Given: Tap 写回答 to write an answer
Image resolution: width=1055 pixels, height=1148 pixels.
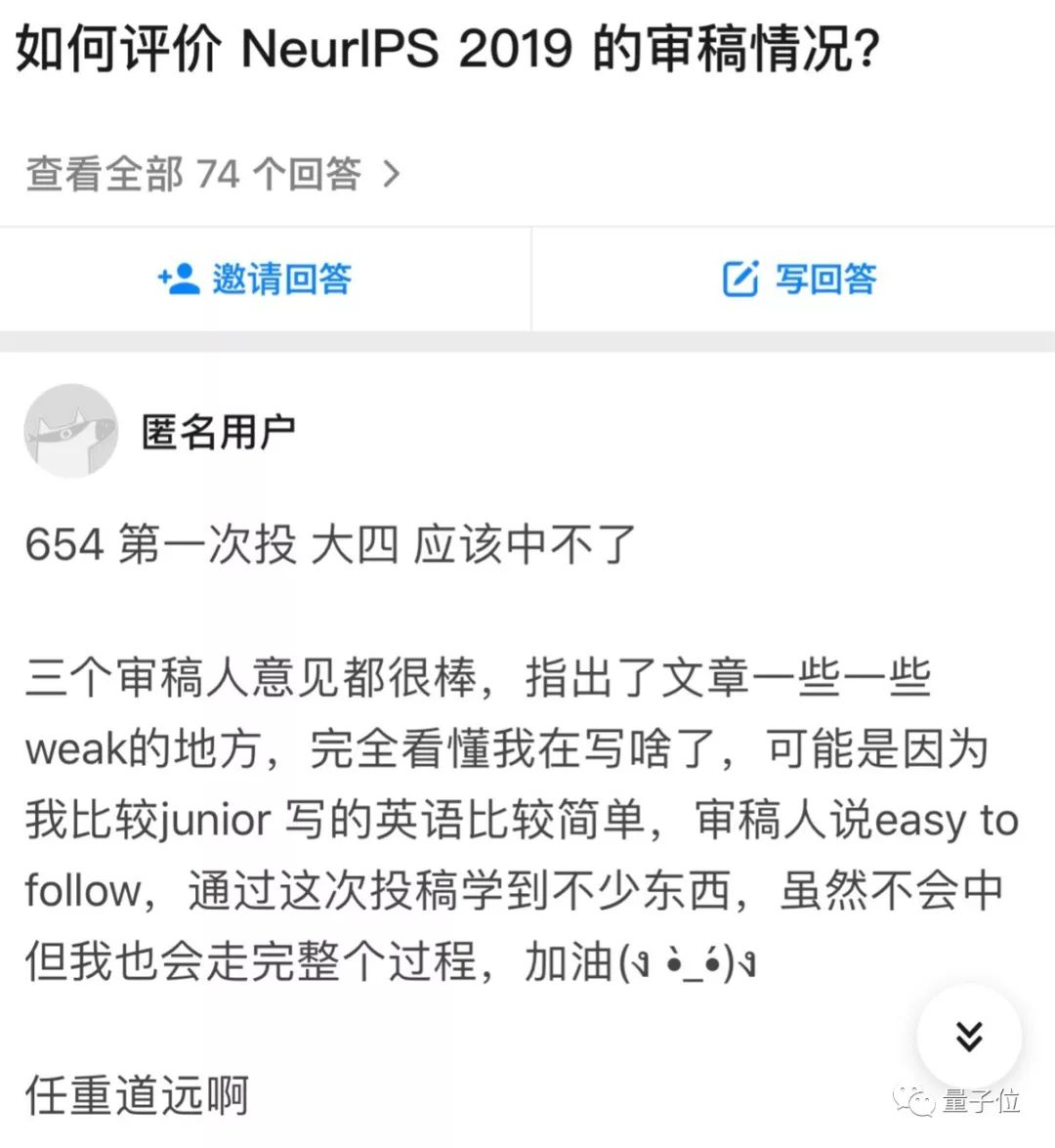Looking at the screenshot, I should (798, 279).
